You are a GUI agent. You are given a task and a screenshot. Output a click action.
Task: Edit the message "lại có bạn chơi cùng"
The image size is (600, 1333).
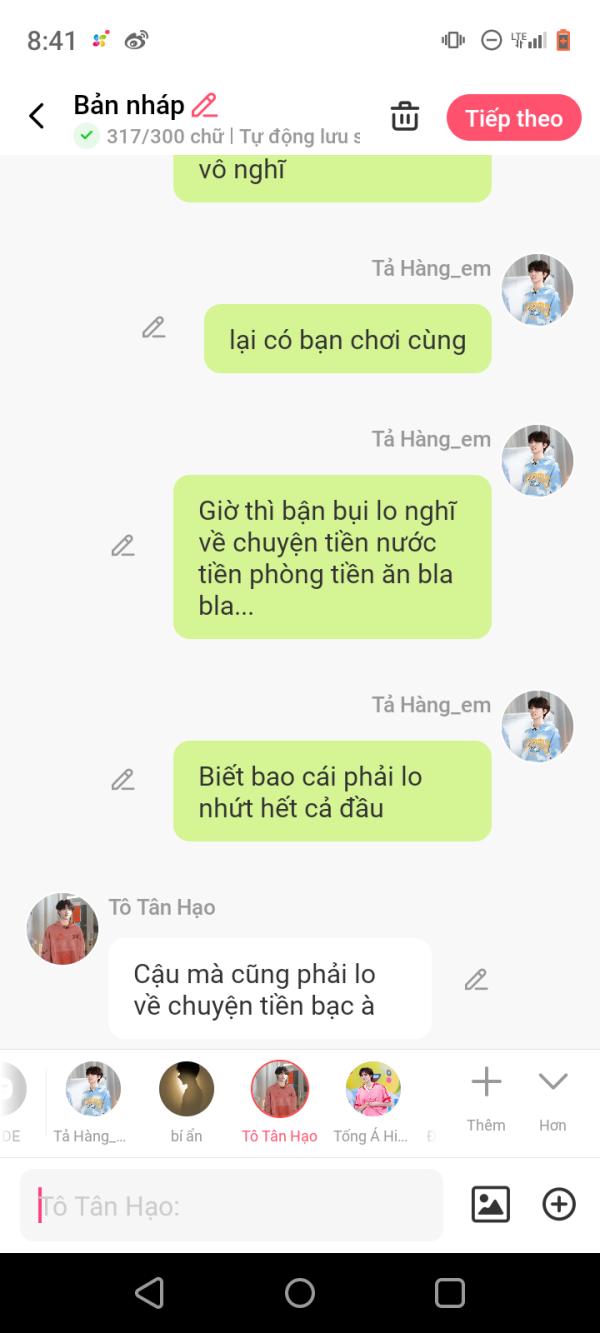pos(153,328)
